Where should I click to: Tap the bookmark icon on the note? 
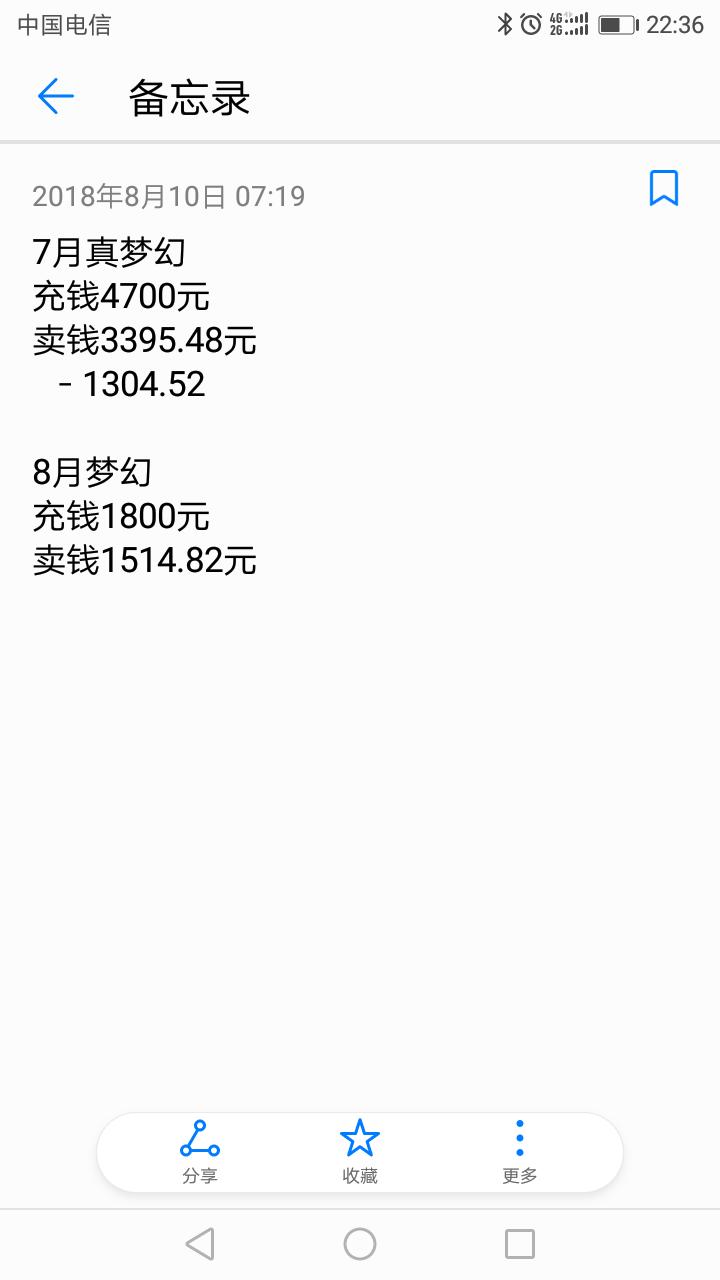point(664,188)
